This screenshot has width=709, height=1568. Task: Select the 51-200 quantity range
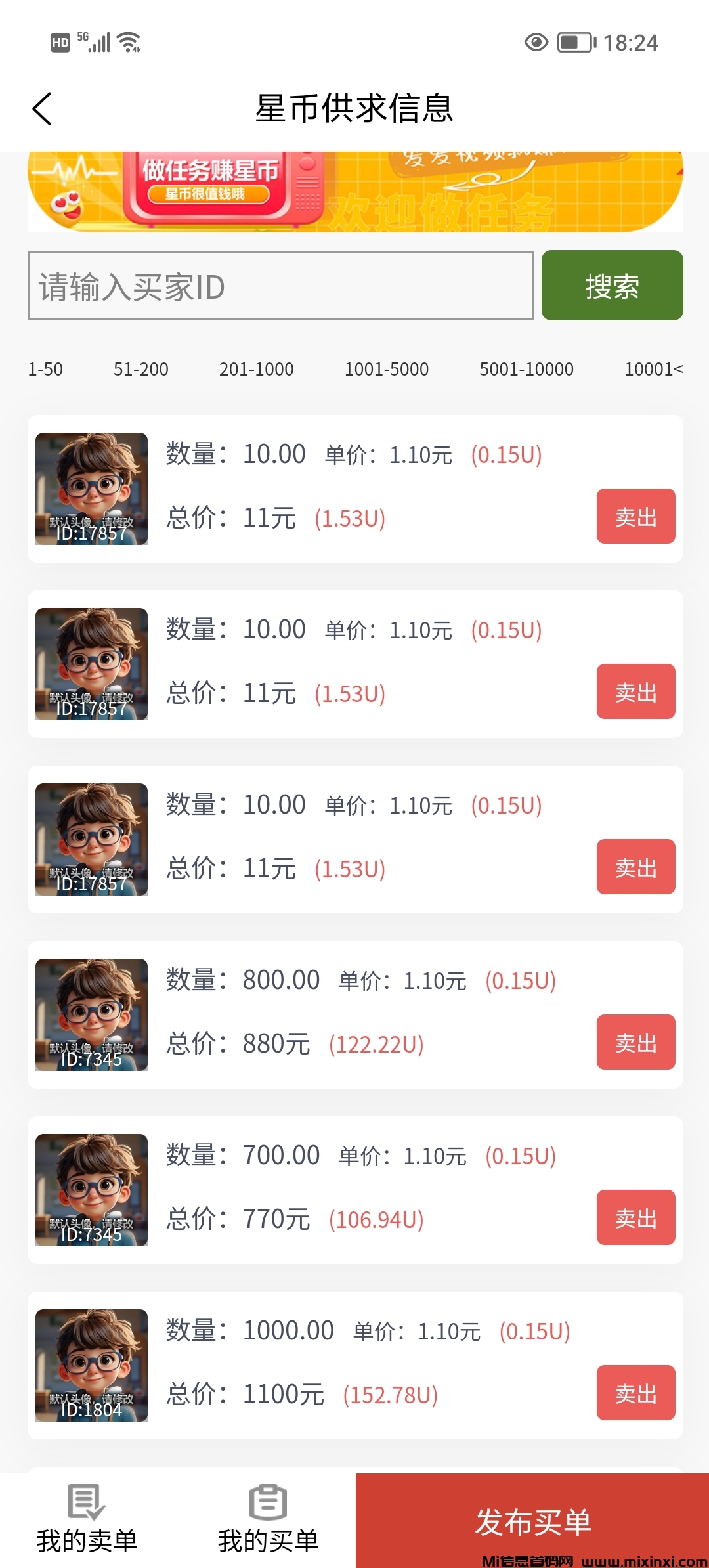coord(141,370)
